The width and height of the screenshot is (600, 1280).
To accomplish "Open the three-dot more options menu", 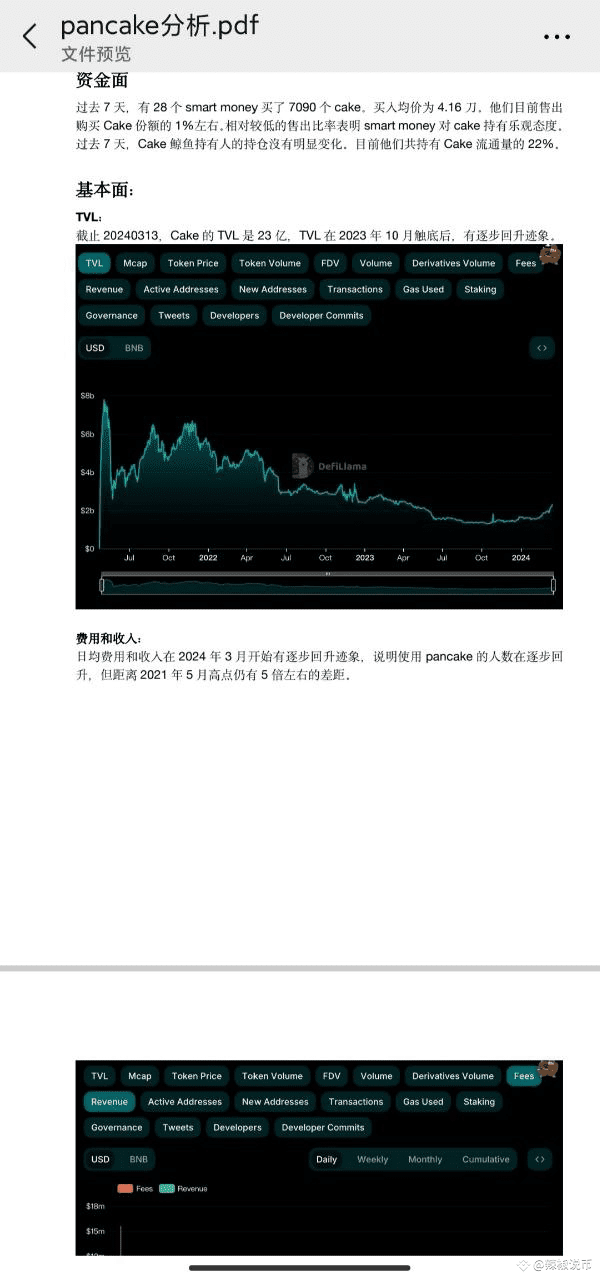I will 556,37.
